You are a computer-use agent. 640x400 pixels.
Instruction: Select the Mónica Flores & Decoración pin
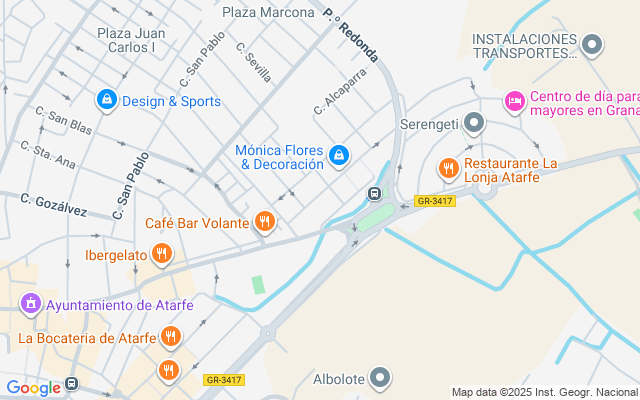click(339, 156)
